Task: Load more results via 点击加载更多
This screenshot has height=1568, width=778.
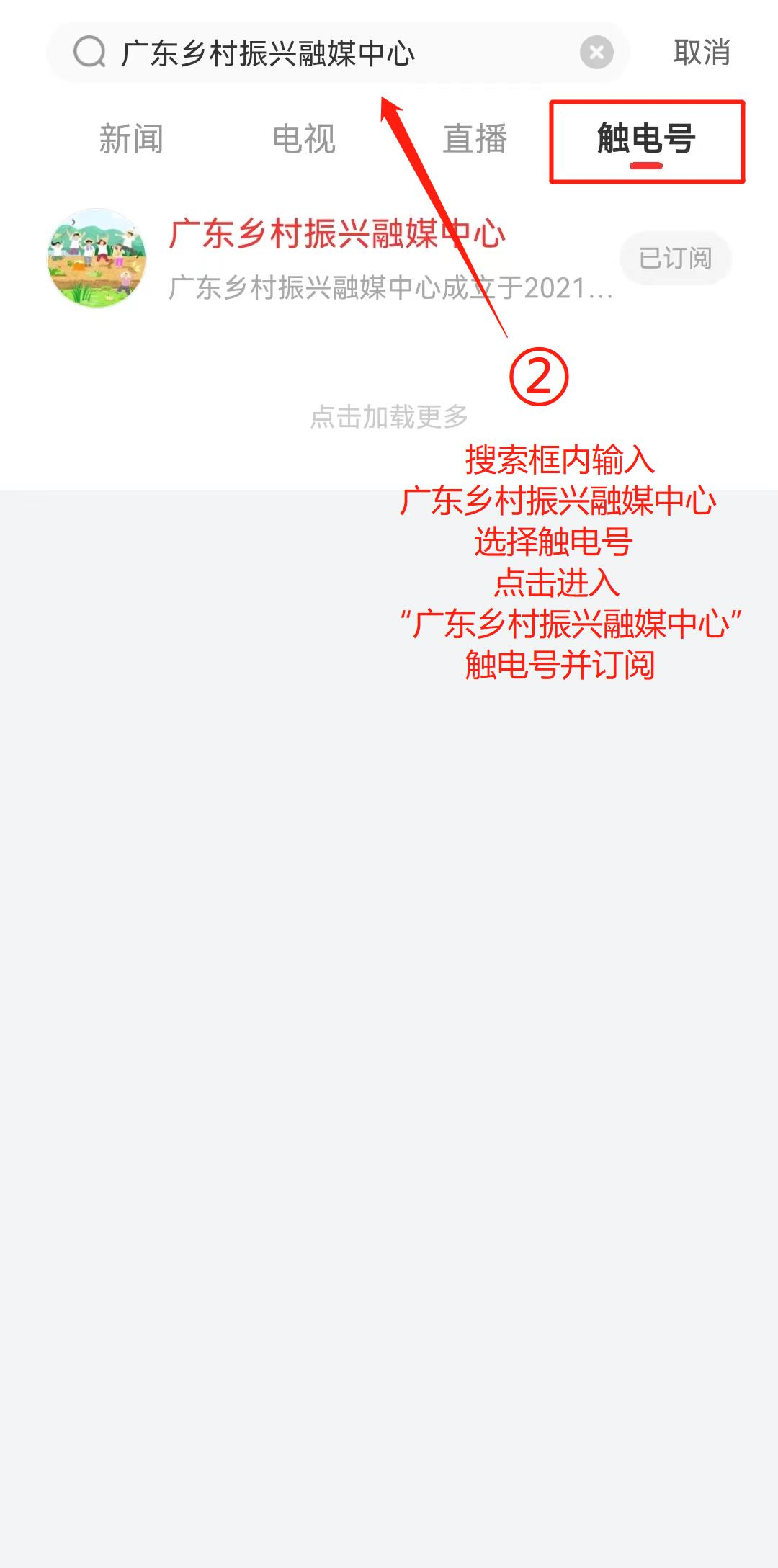Action: 389,417
